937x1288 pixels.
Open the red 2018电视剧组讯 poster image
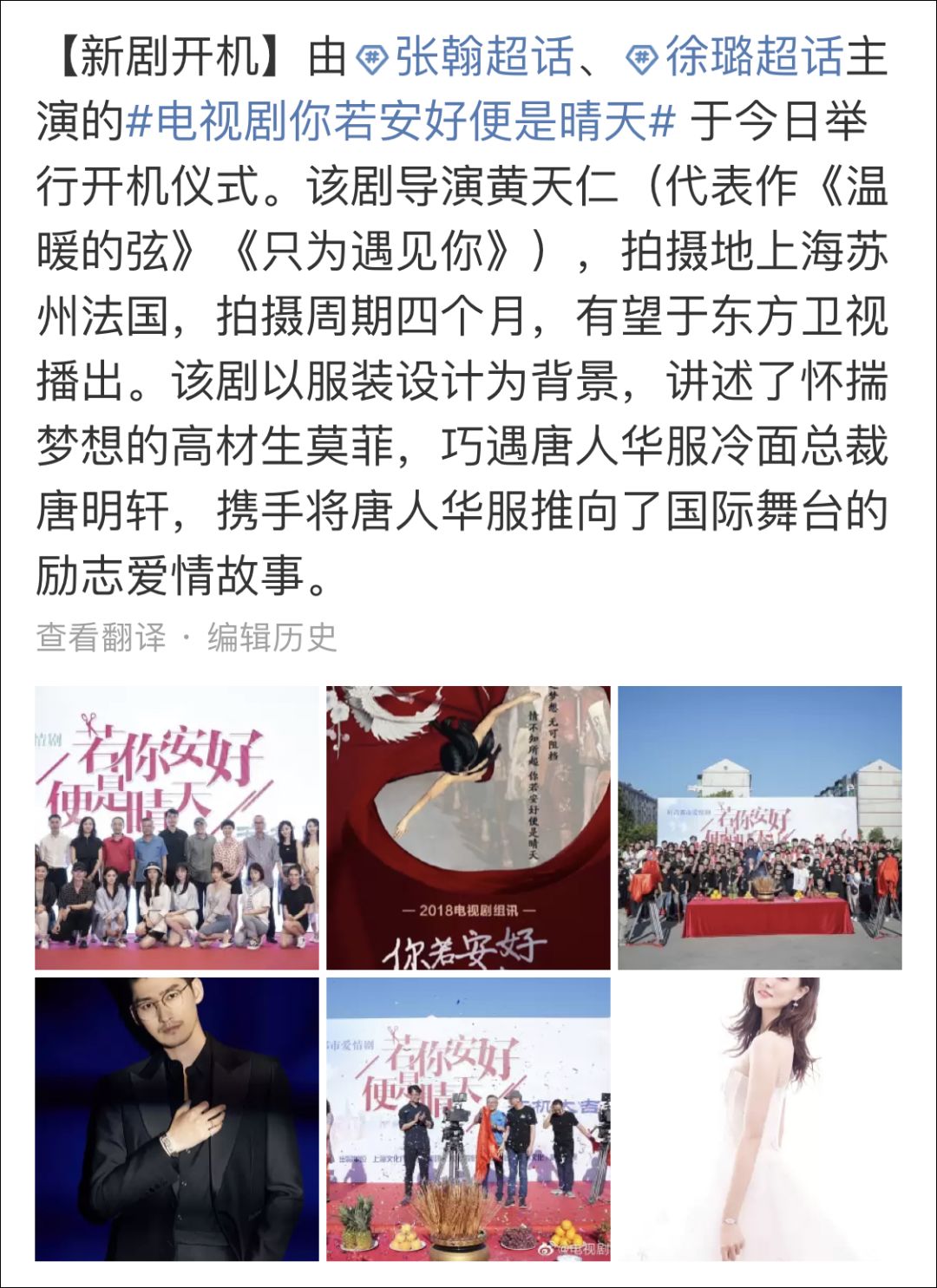pos(468,827)
